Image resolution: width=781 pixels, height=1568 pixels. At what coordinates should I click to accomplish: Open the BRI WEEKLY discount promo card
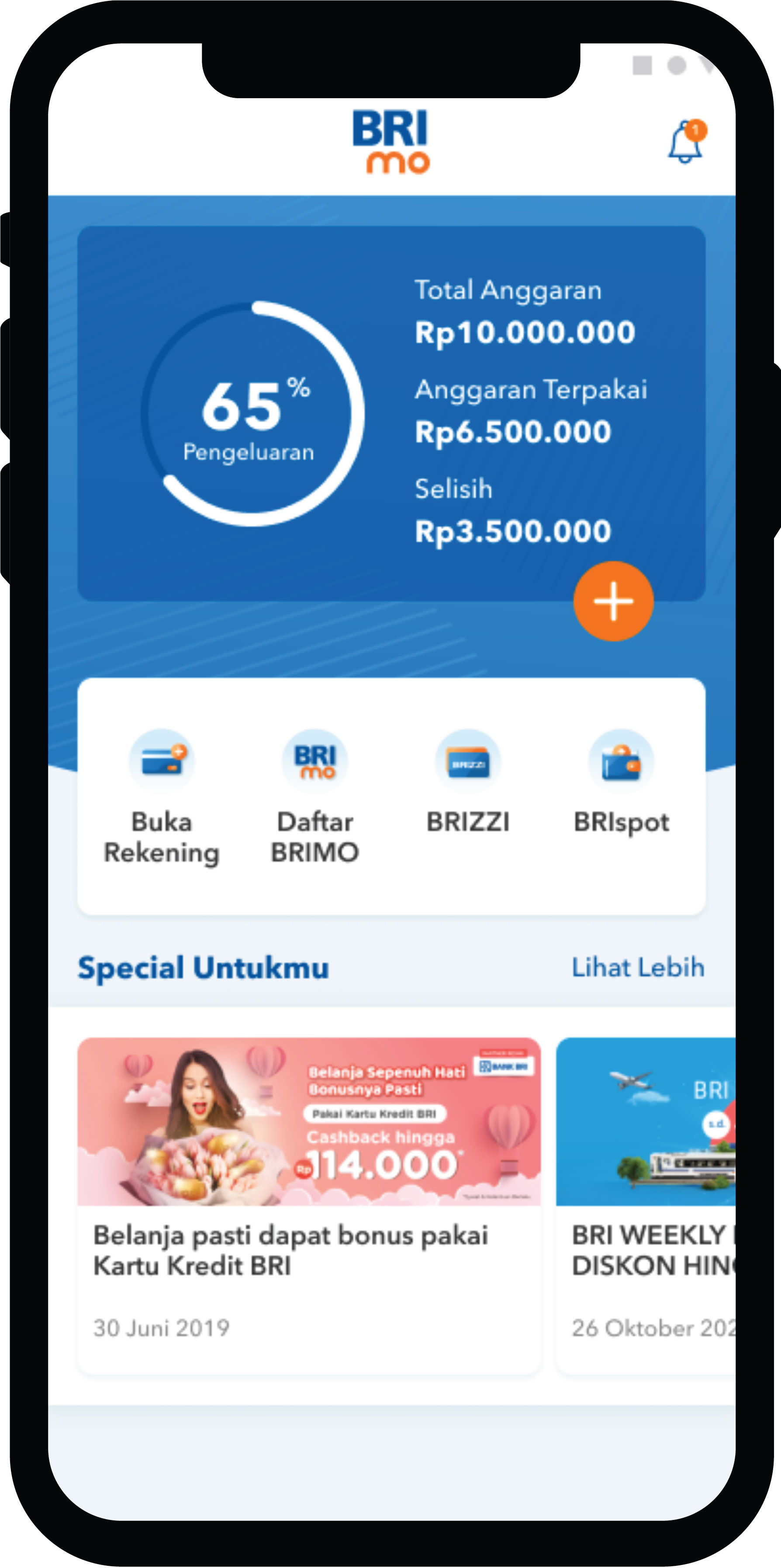click(x=646, y=1205)
